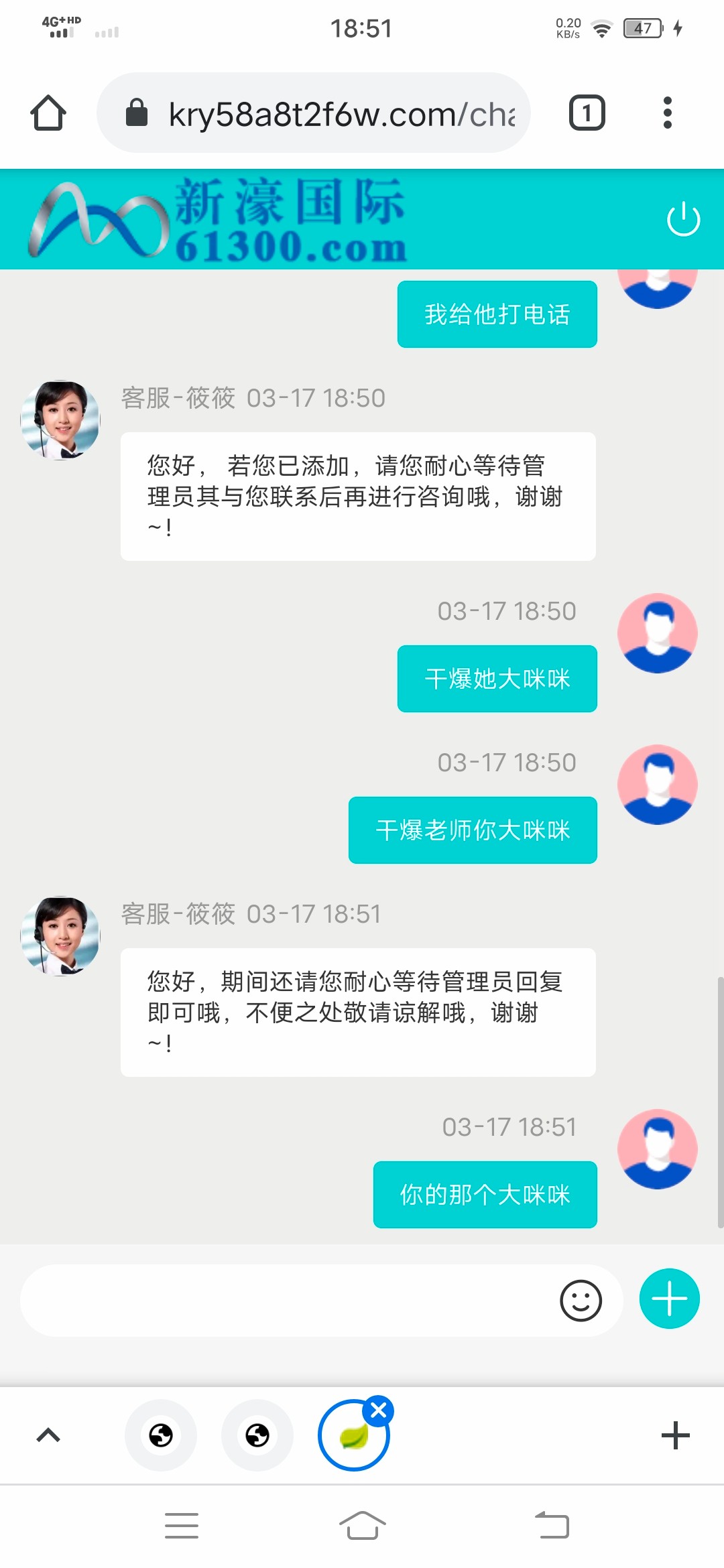Open the tab switcher showing 1 tab
Screen dimensions: 724x1568
pyautogui.click(x=587, y=111)
